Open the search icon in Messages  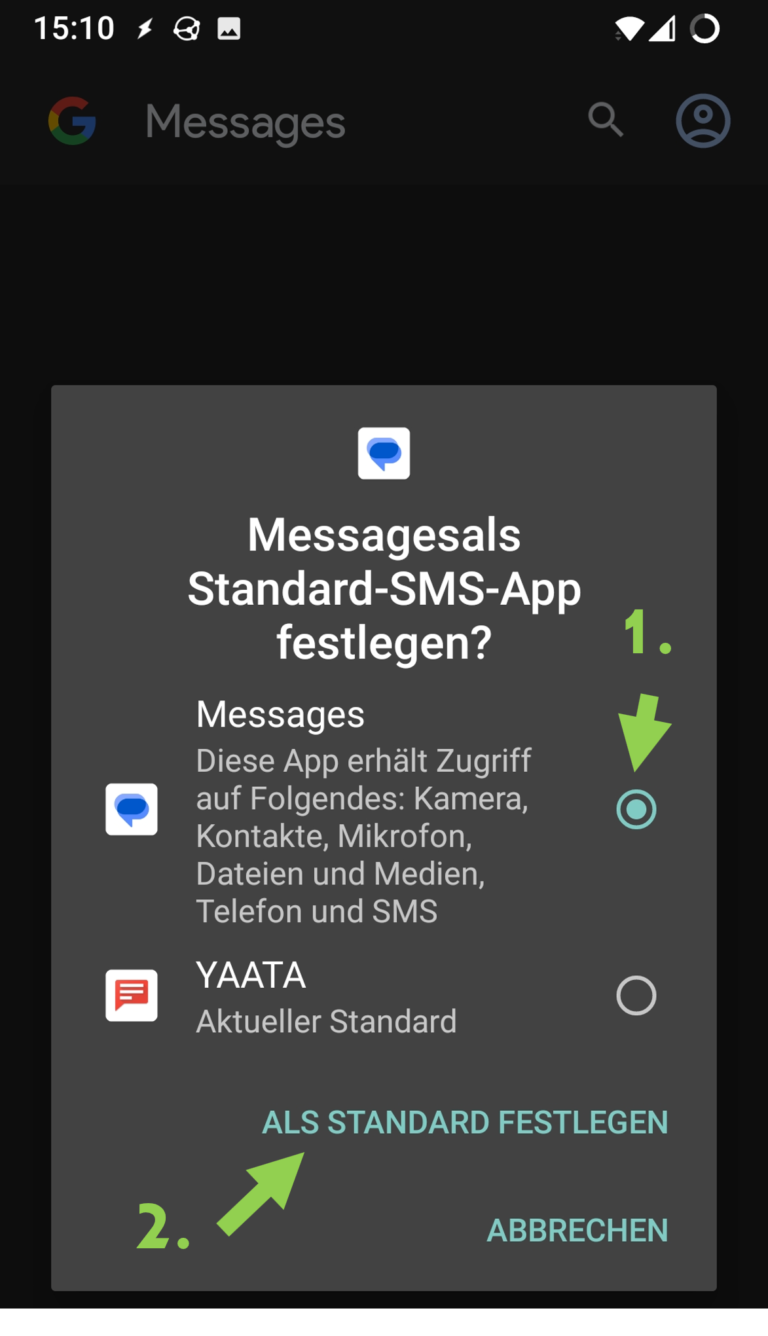[605, 120]
